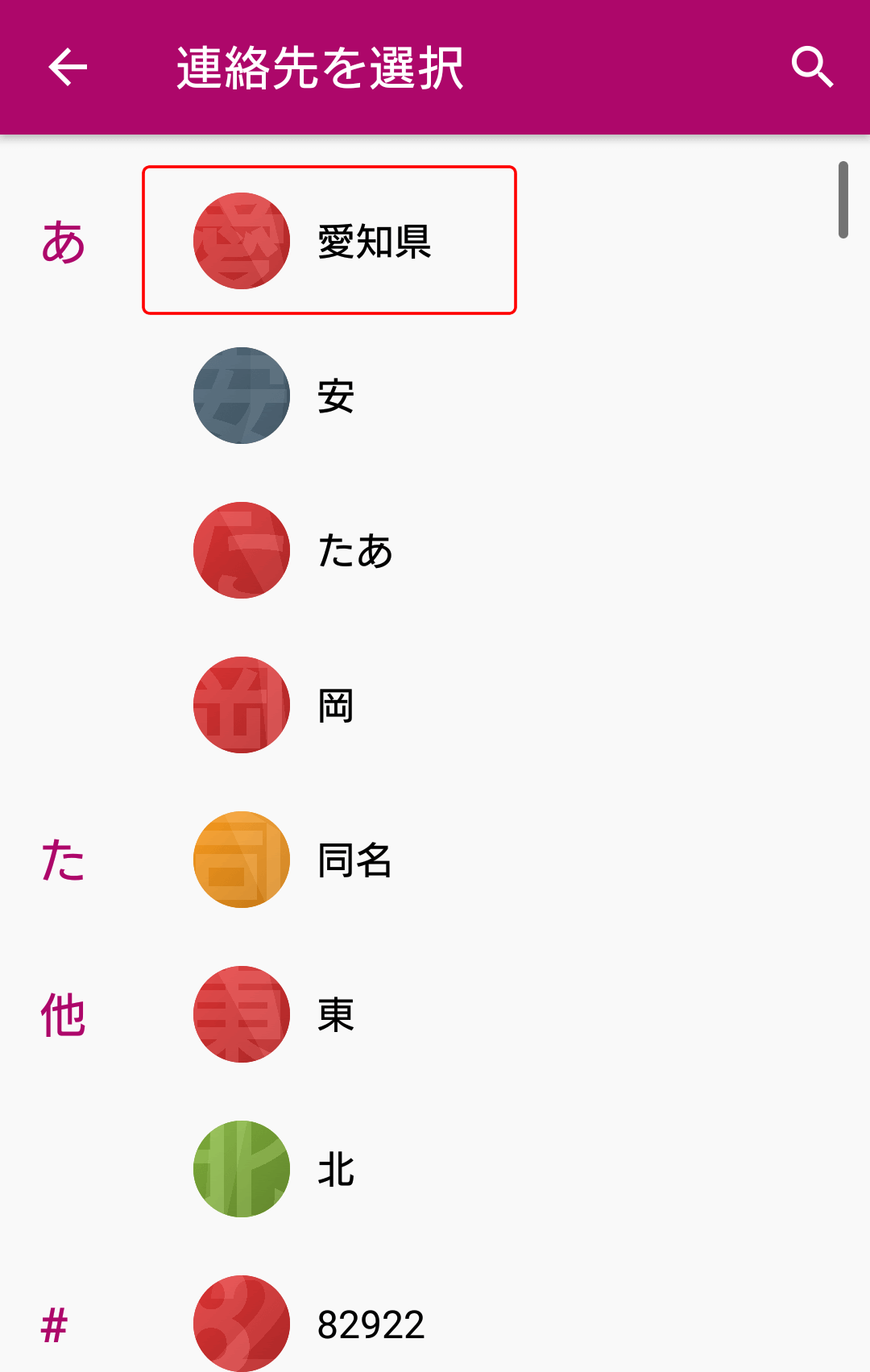The width and height of the screenshot is (870, 1372).
Task: Choose the contact 82922
Action: 371,1324
